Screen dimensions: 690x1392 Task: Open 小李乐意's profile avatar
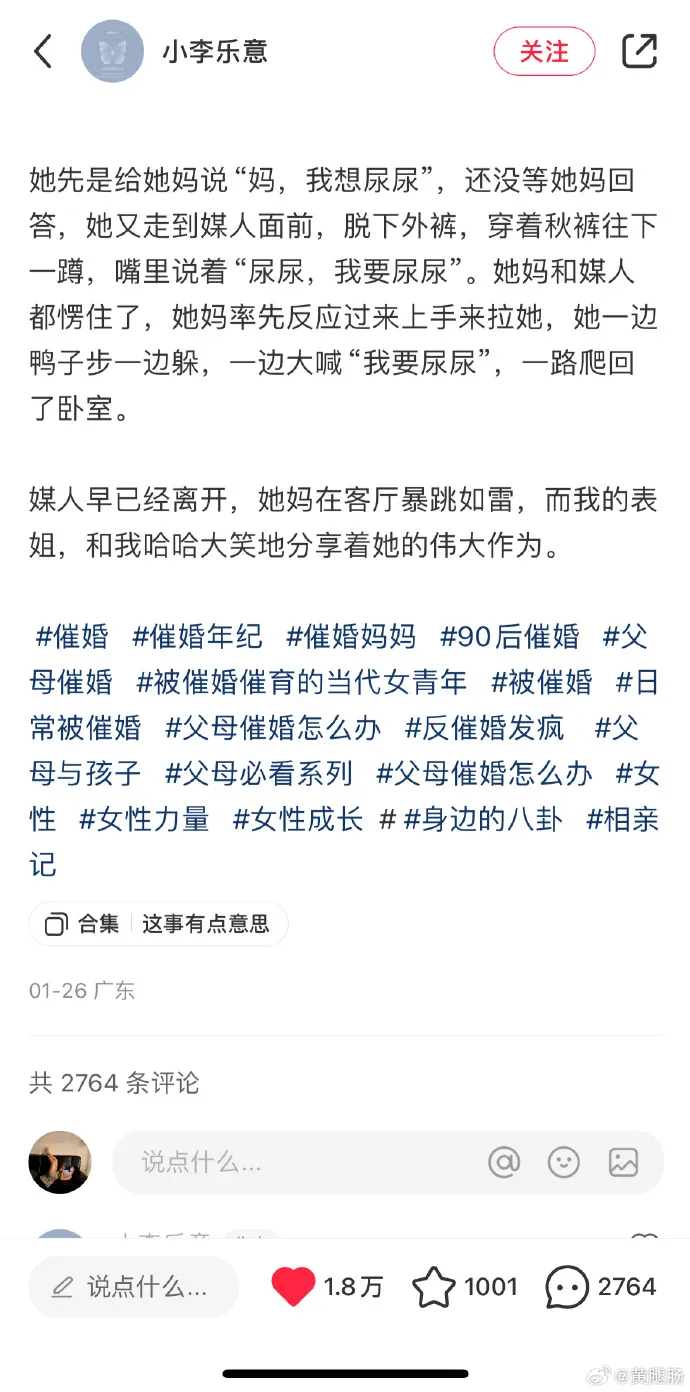113,51
